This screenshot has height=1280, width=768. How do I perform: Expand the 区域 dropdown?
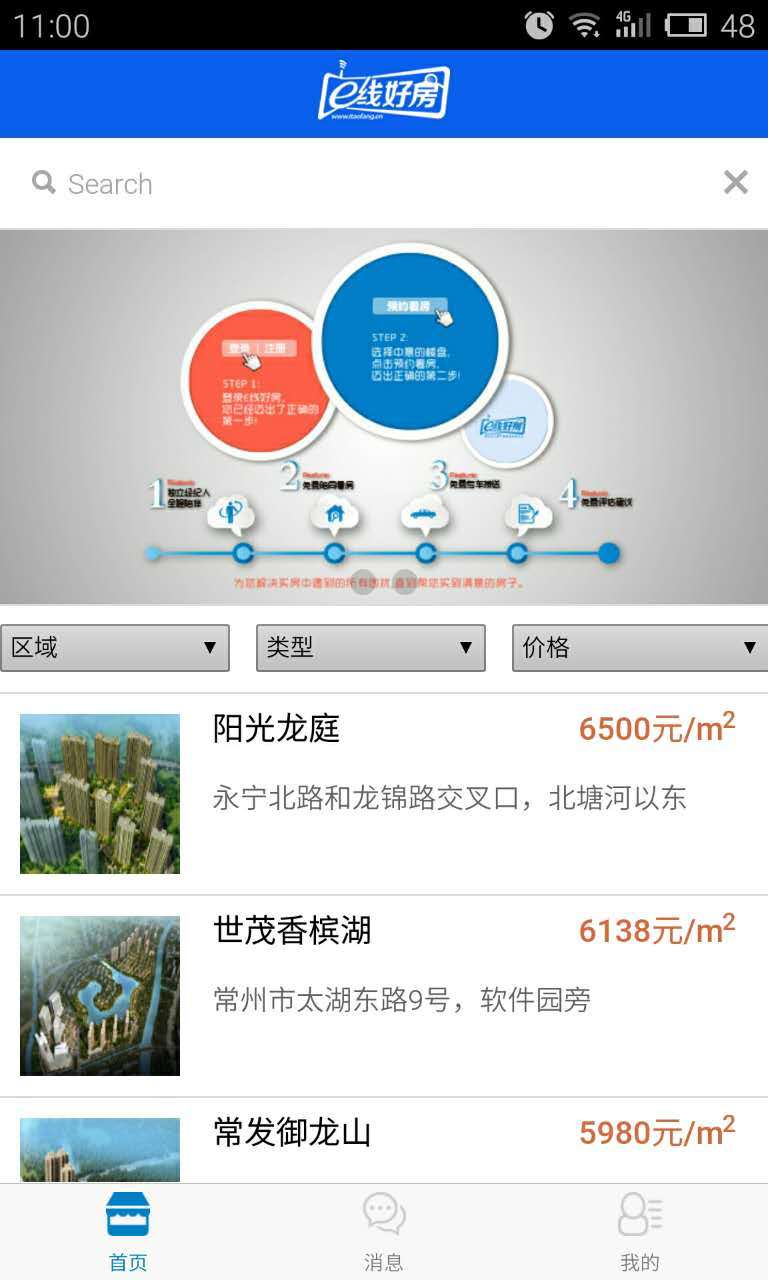(x=115, y=648)
